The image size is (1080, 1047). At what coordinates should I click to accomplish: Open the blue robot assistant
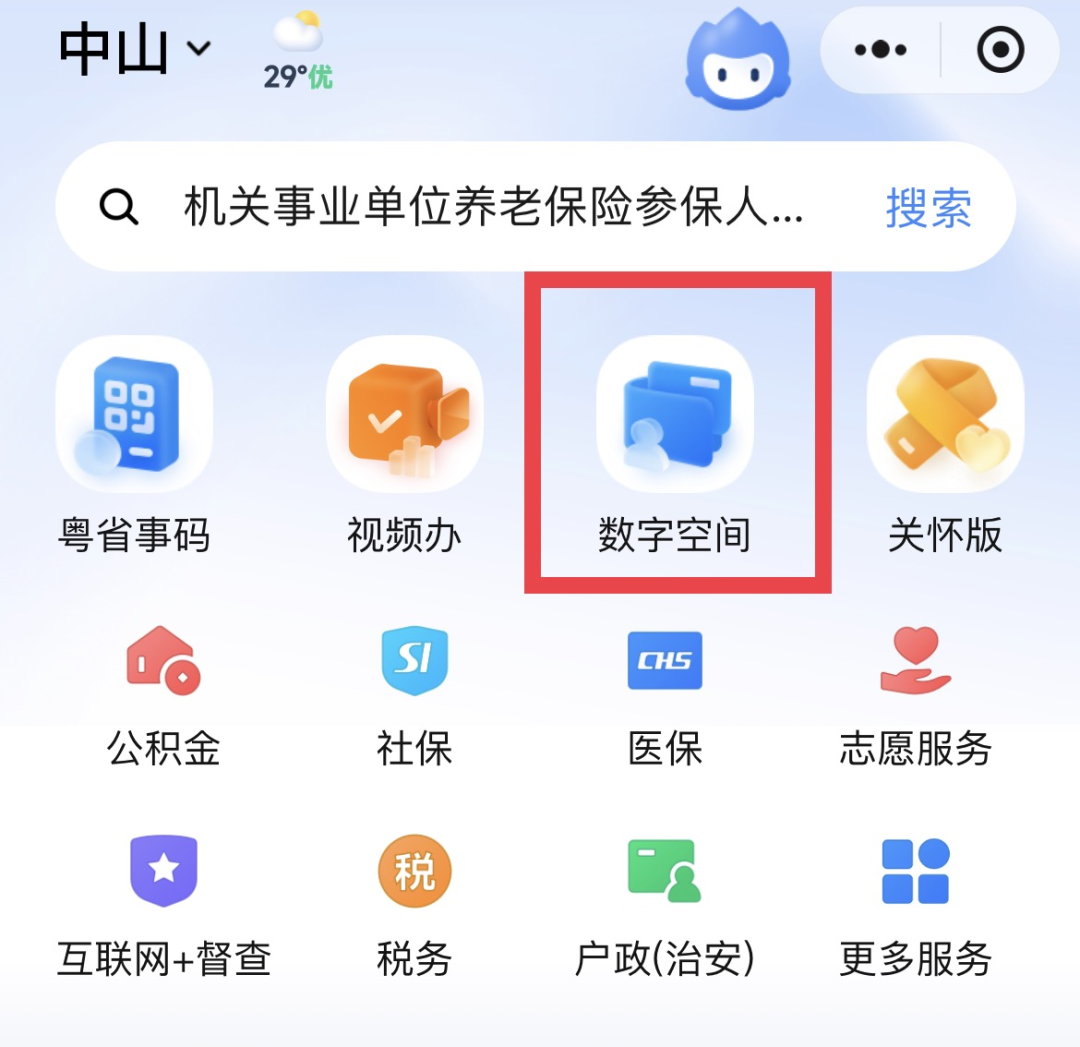(x=737, y=62)
